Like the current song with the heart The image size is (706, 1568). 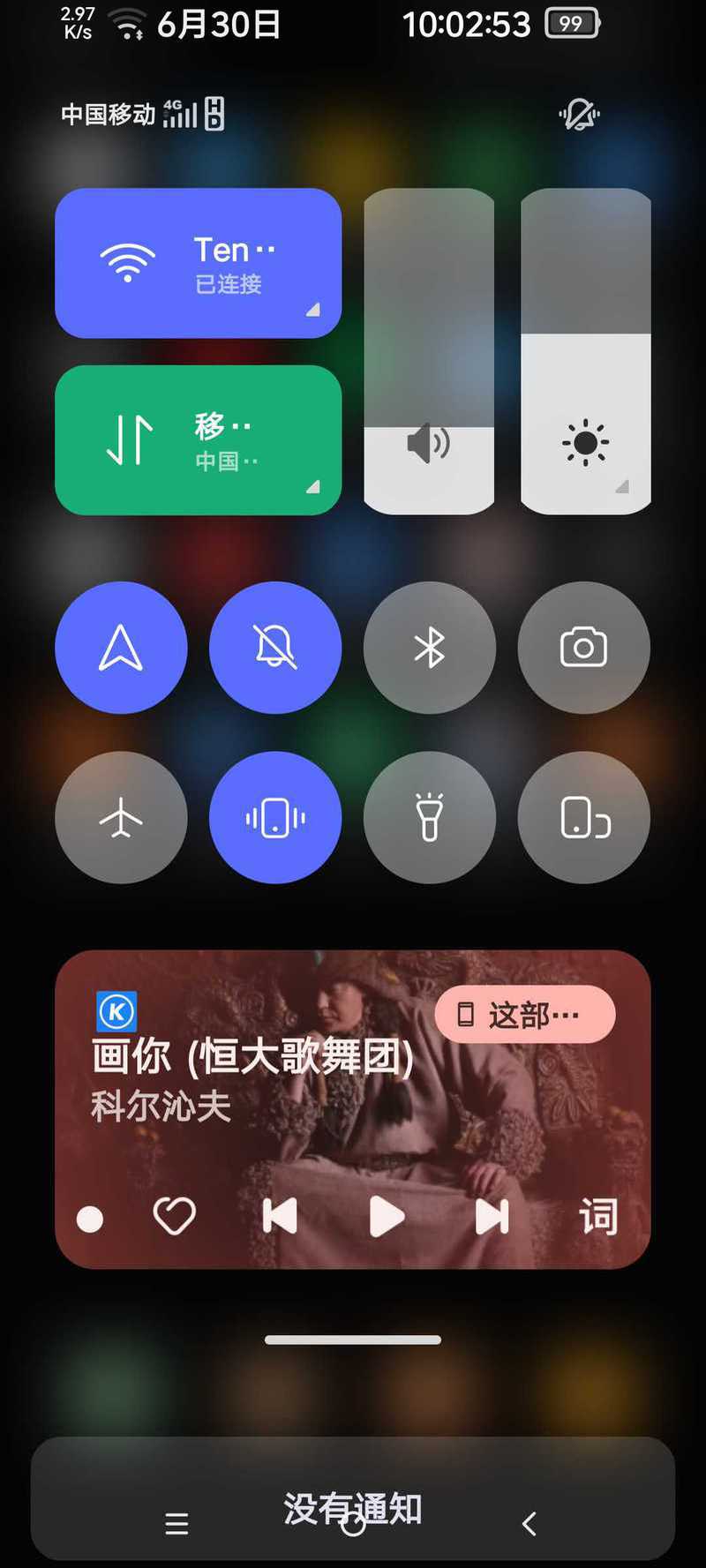pos(174,1216)
